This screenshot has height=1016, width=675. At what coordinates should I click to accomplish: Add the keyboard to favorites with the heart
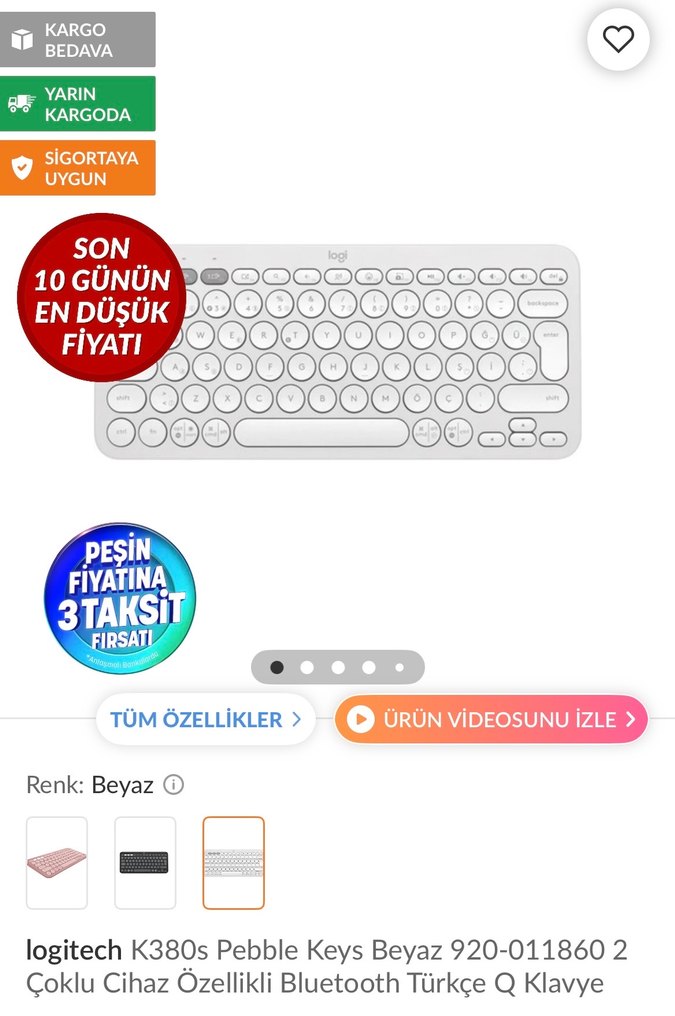tap(618, 40)
